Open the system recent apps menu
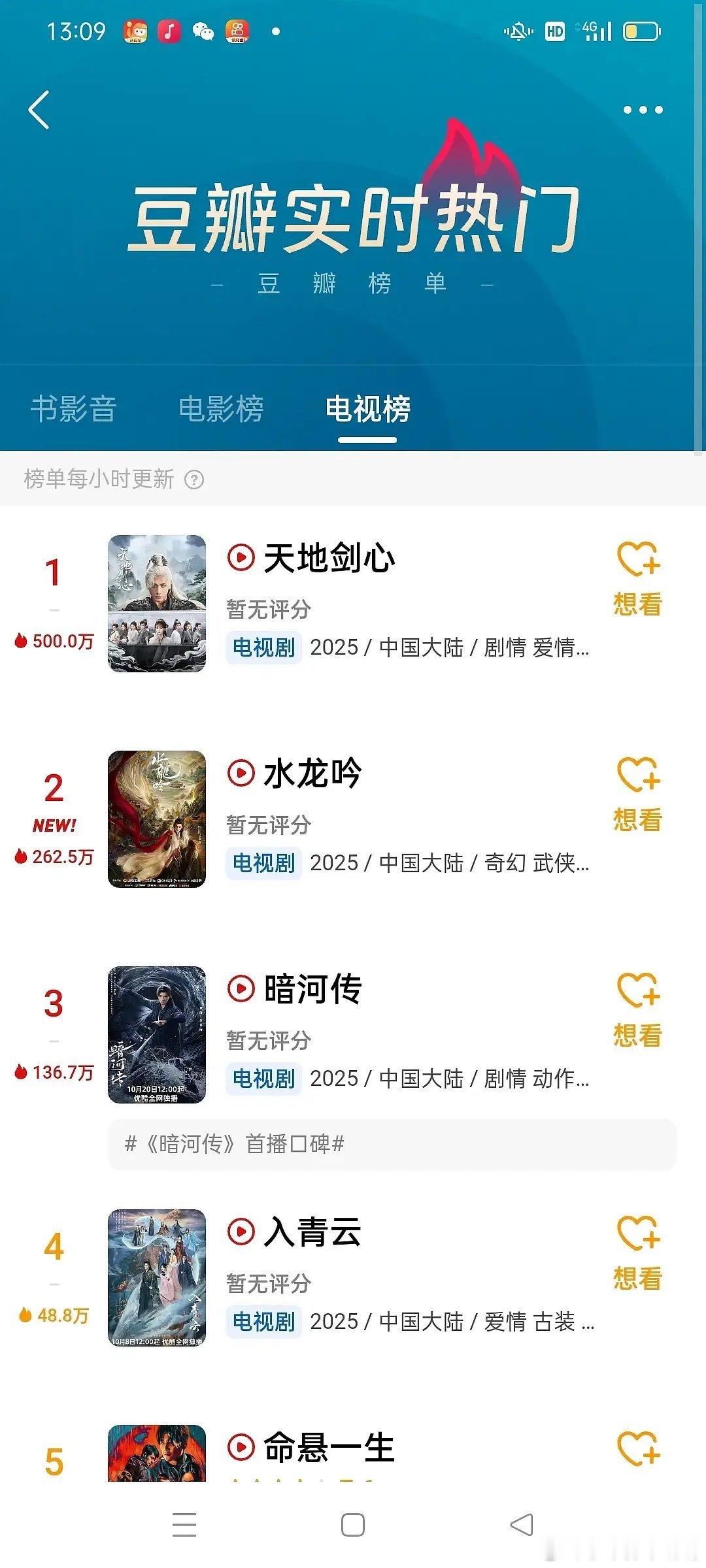The image size is (706, 1568). tap(184, 1525)
